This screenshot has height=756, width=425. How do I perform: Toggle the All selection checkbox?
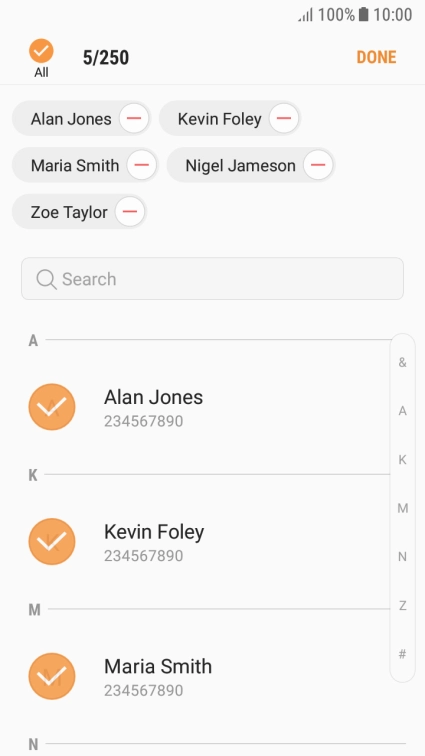coord(41,51)
